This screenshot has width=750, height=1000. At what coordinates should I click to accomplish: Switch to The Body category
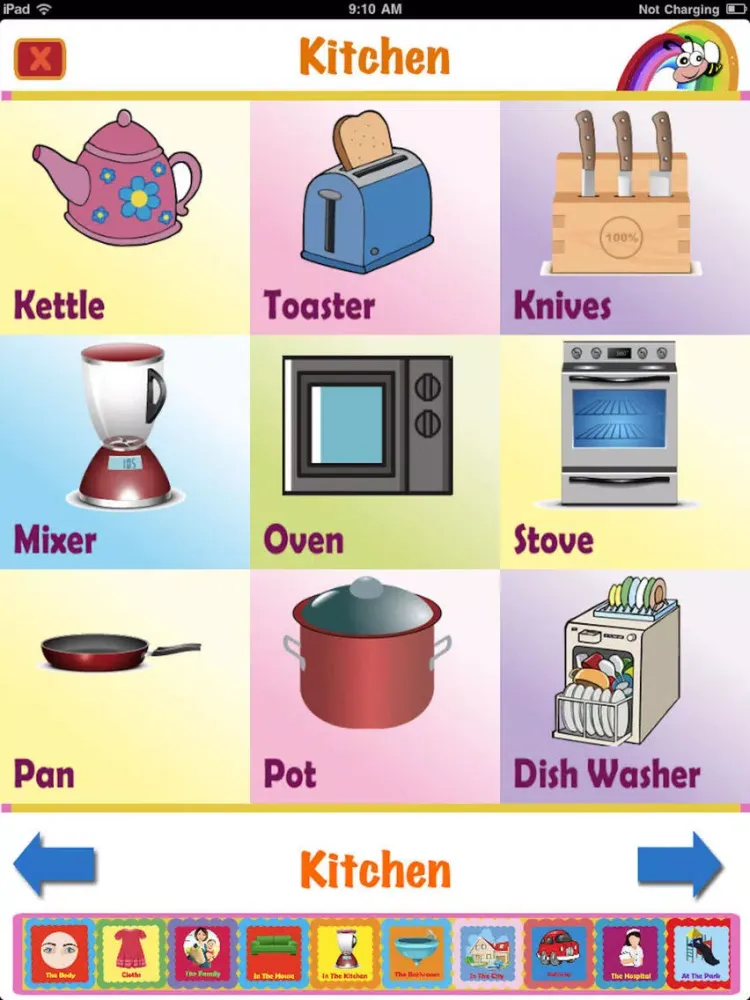pyautogui.click(x=59, y=953)
